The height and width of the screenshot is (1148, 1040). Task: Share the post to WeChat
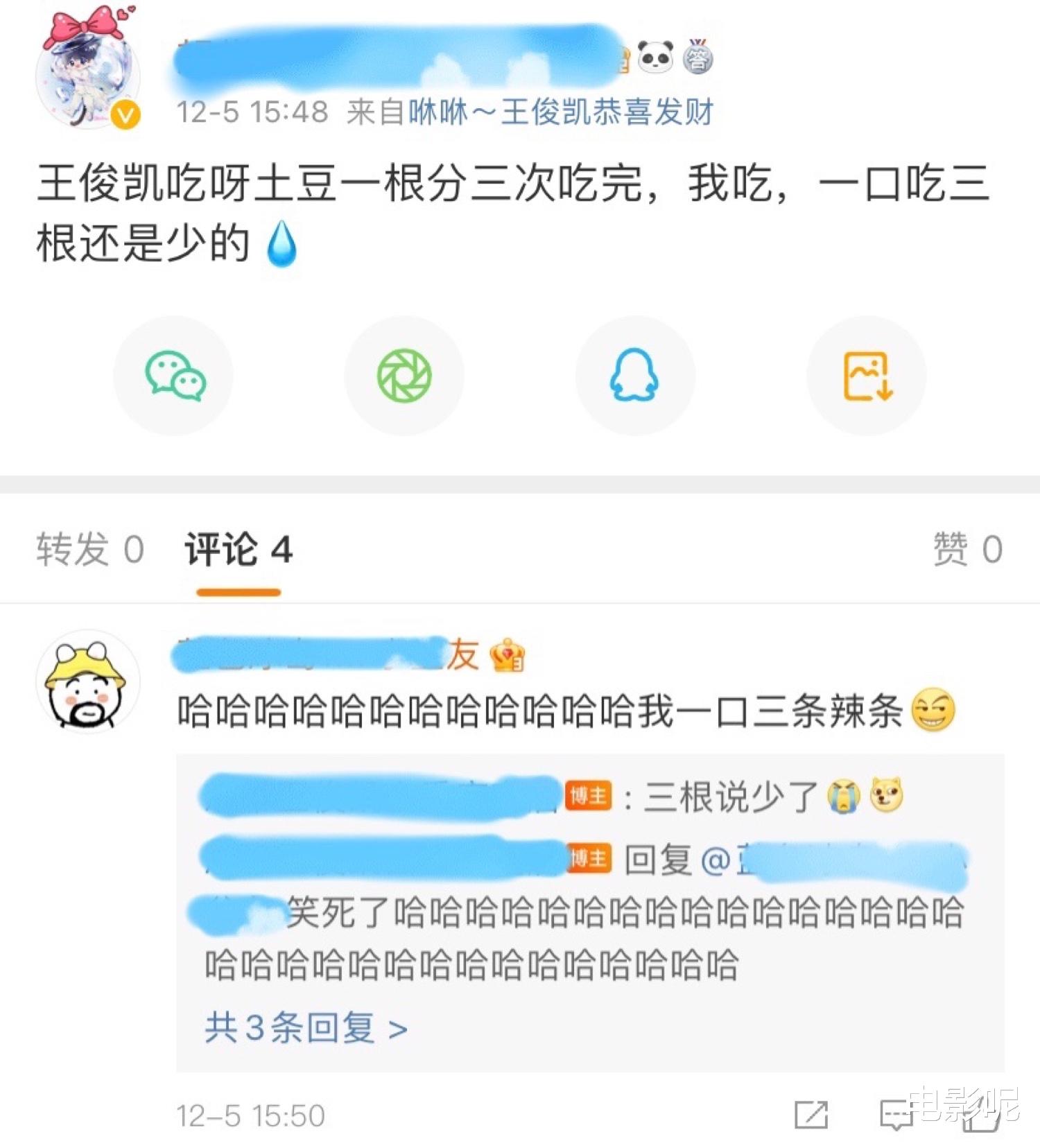coord(173,374)
